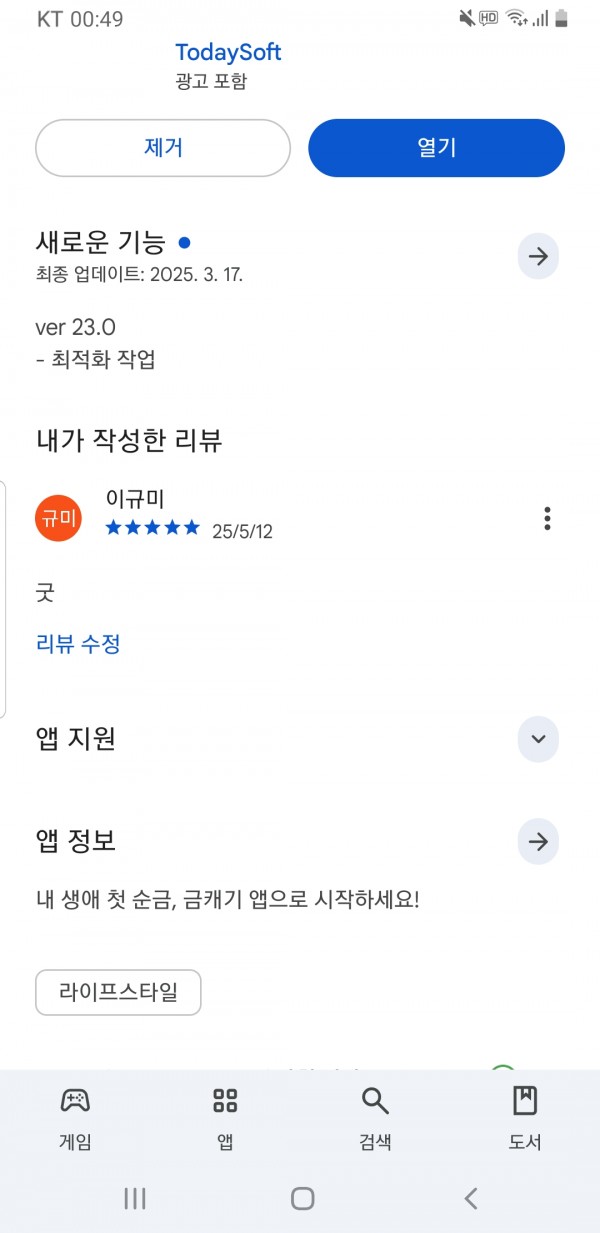Viewport: 600px width, 1233px height.
Task: Switch to the 도서 tab
Action: point(525,1119)
